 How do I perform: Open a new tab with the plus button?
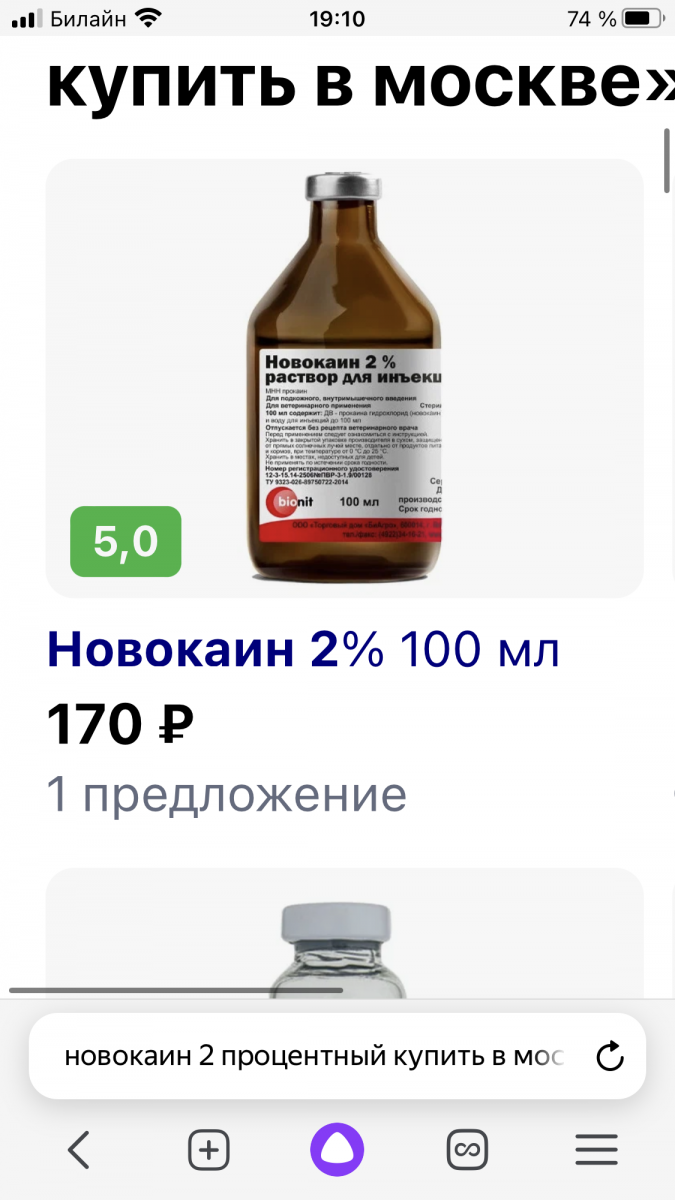click(209, 1150)
